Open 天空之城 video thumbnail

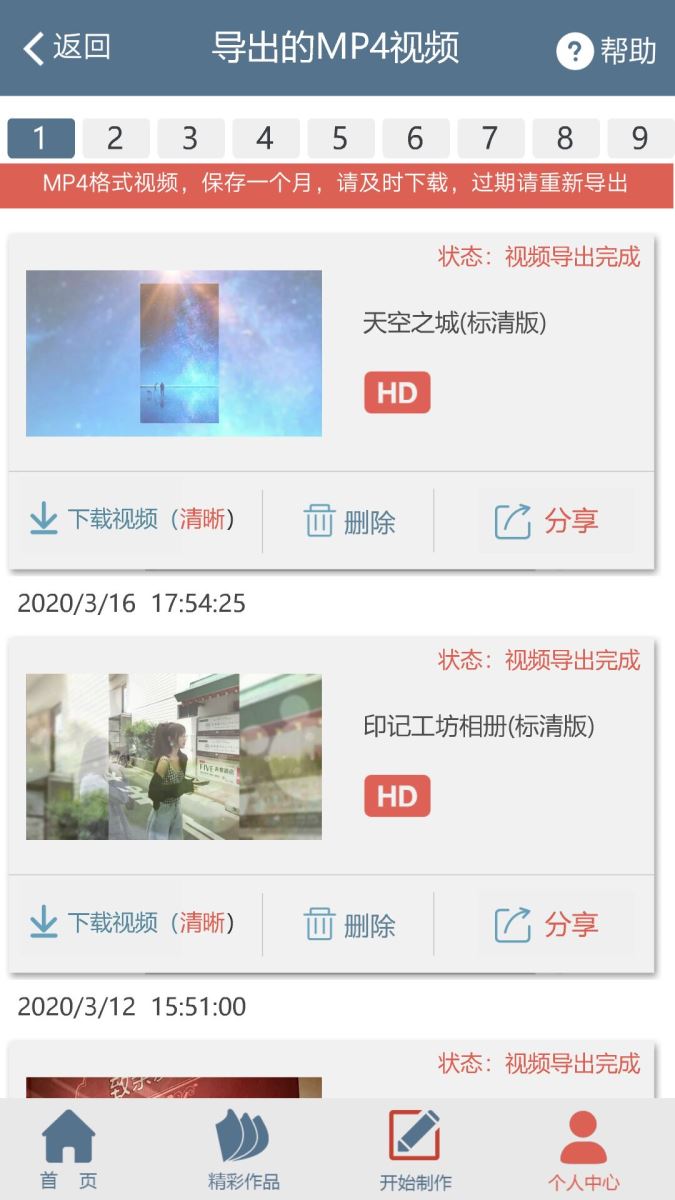pos(174,353)
